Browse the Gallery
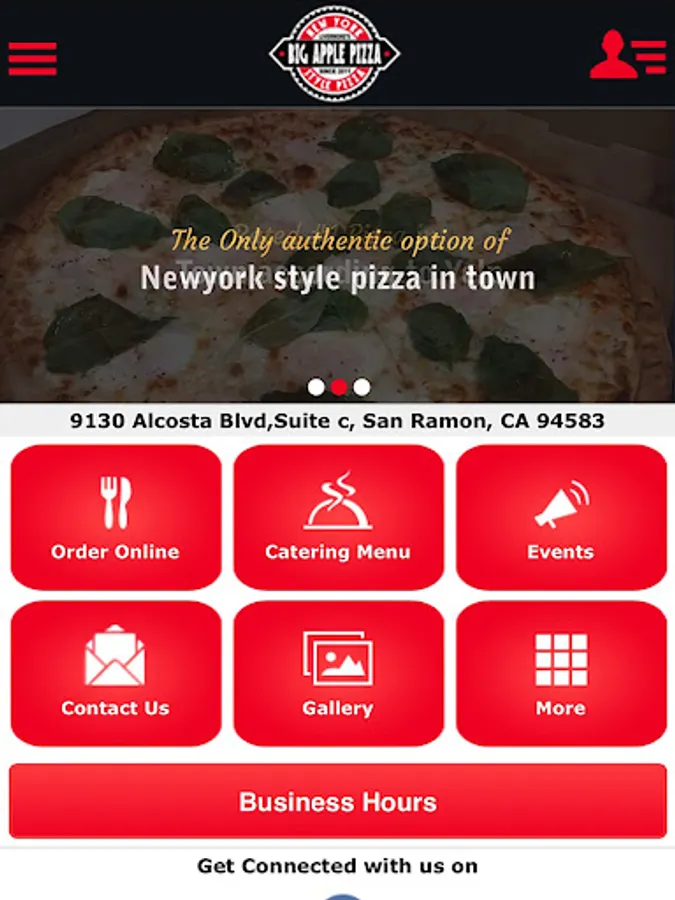The width and height of the screenshot is (675, 900). (x=338, y=673)
